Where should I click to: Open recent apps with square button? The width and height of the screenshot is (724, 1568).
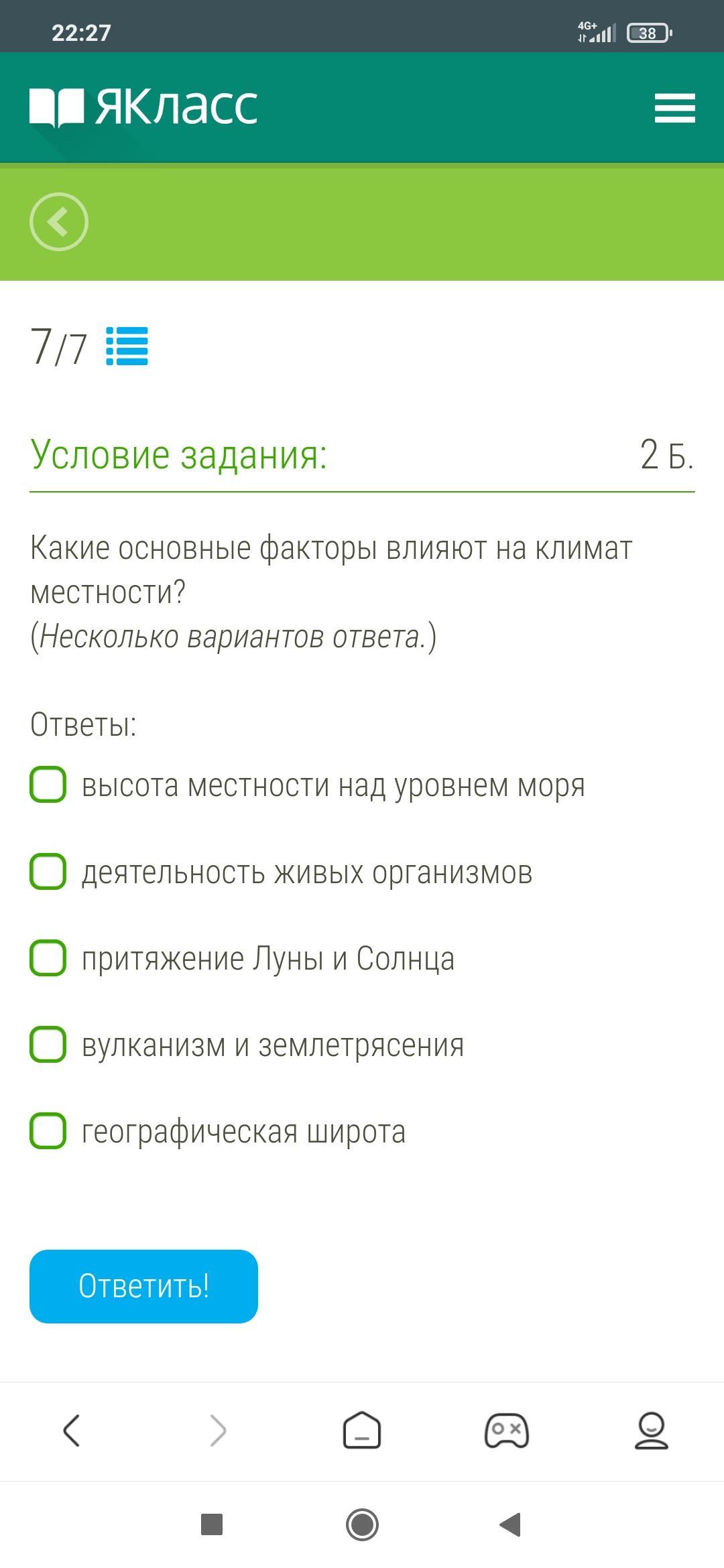point(212,1524)
